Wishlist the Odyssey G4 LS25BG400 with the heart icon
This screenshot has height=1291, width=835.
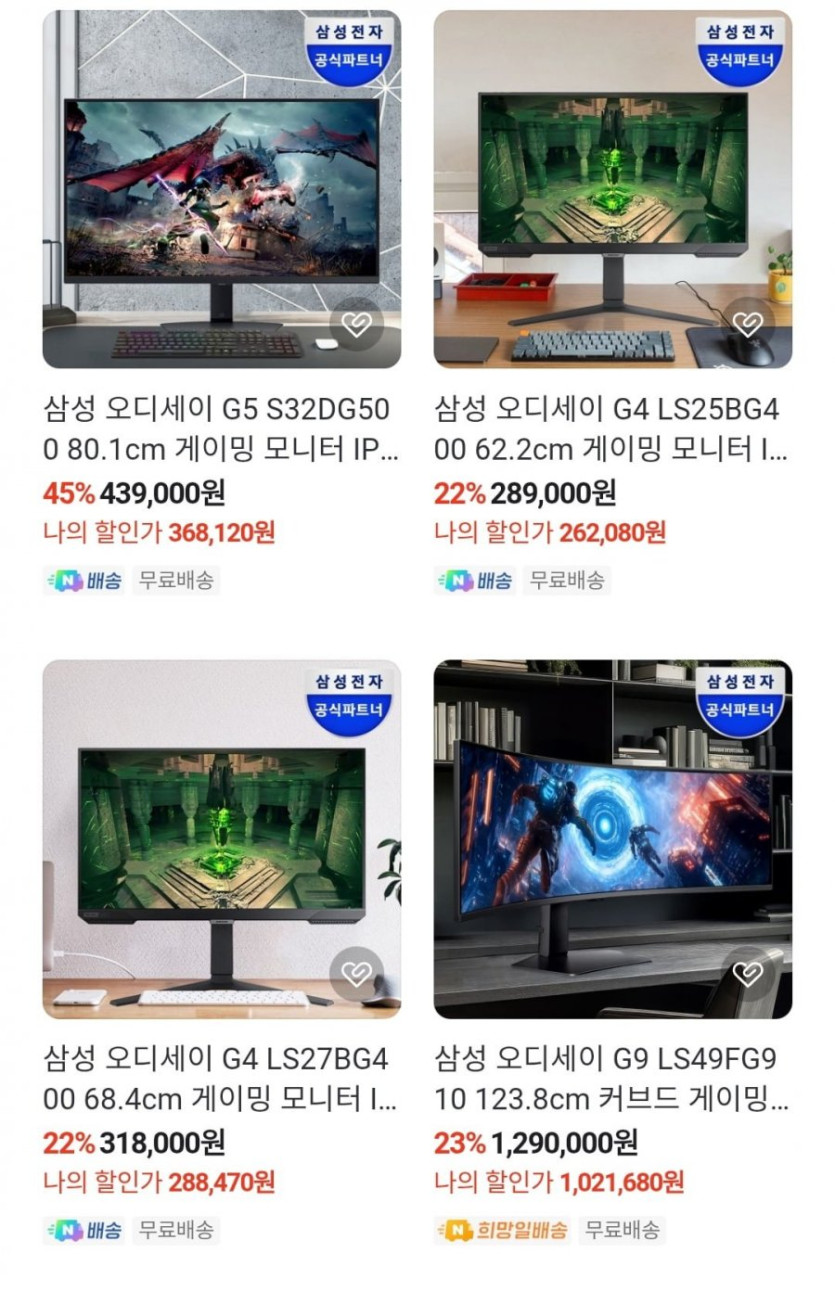coord(748,324)
